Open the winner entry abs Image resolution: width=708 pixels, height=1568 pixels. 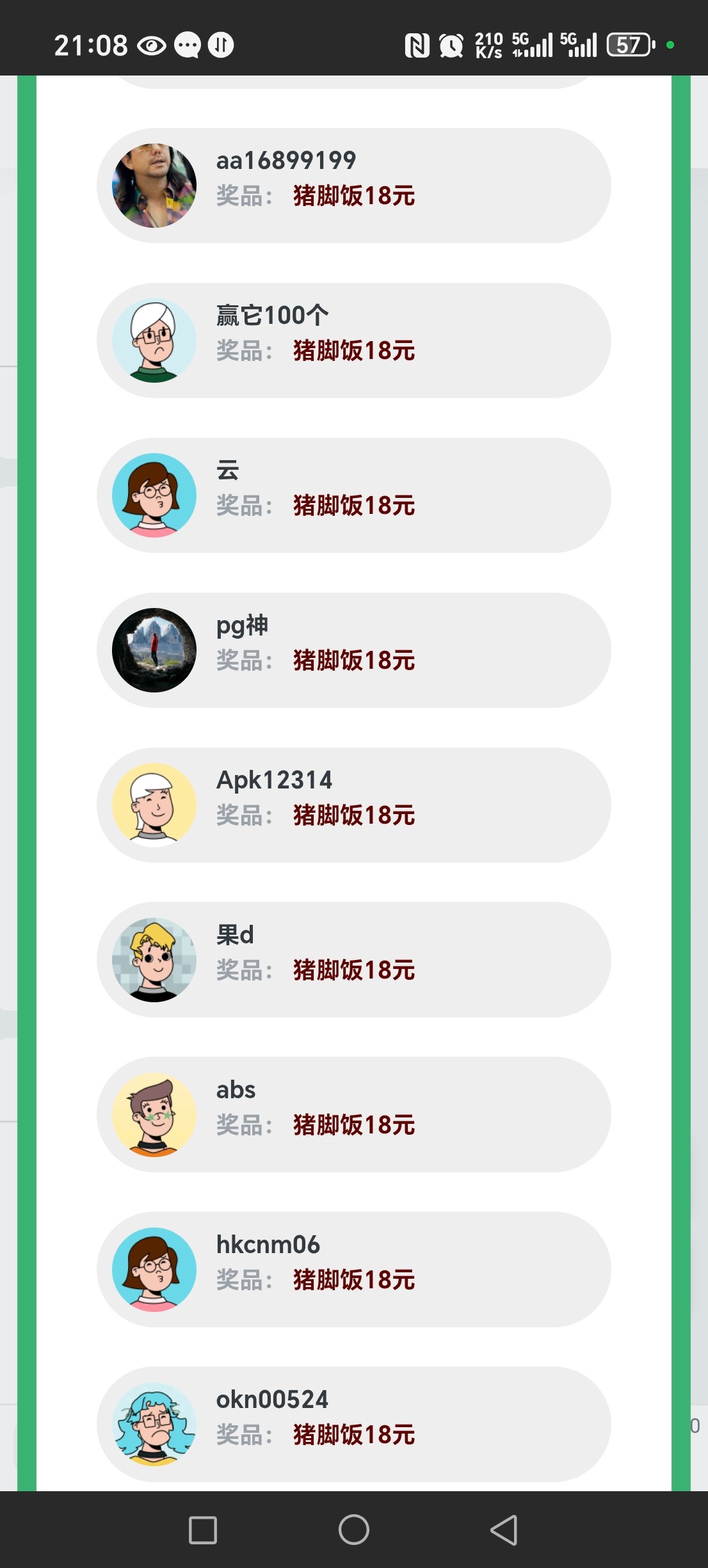coord(353,1115)
